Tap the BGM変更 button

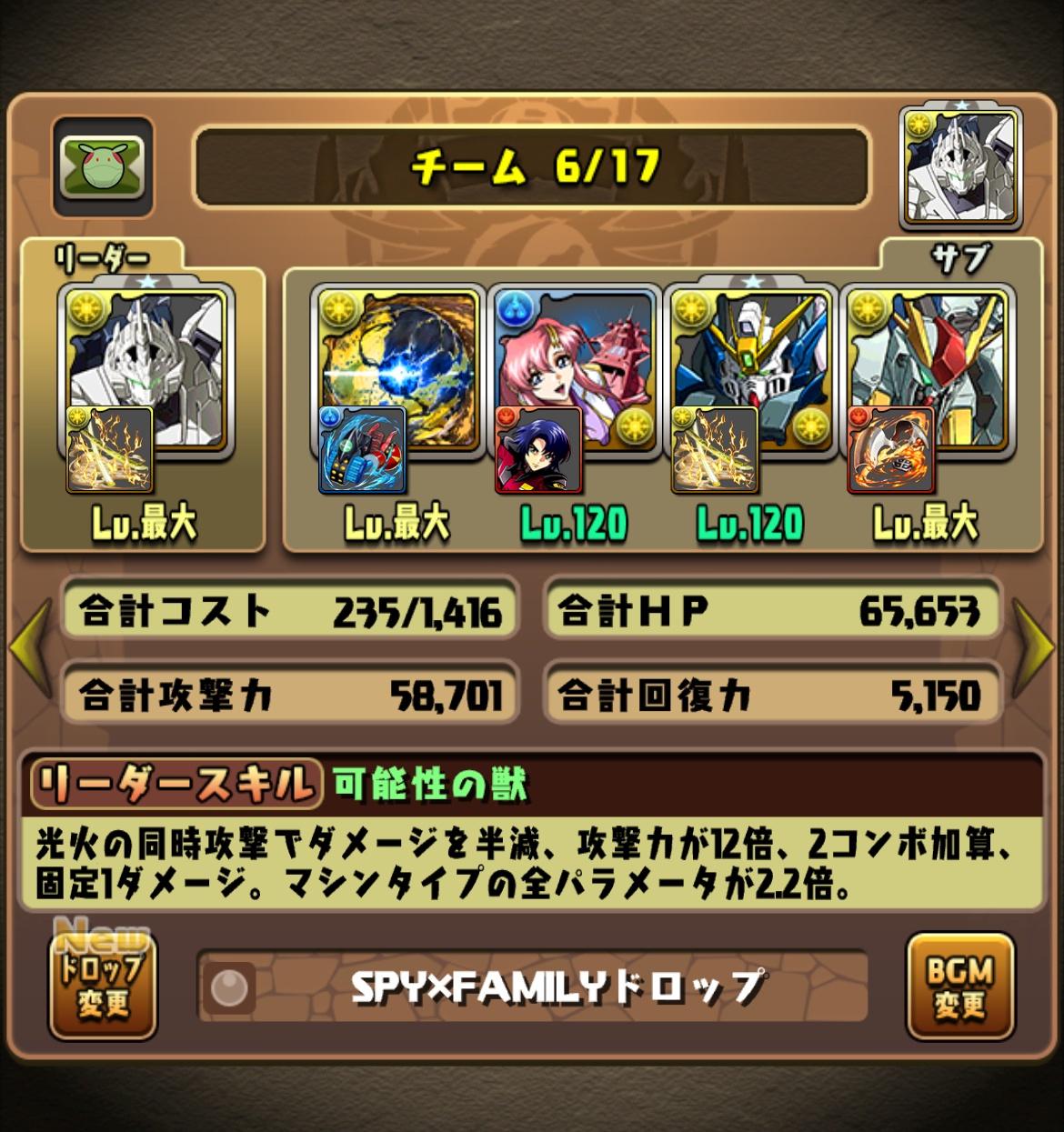coord(960,987)
